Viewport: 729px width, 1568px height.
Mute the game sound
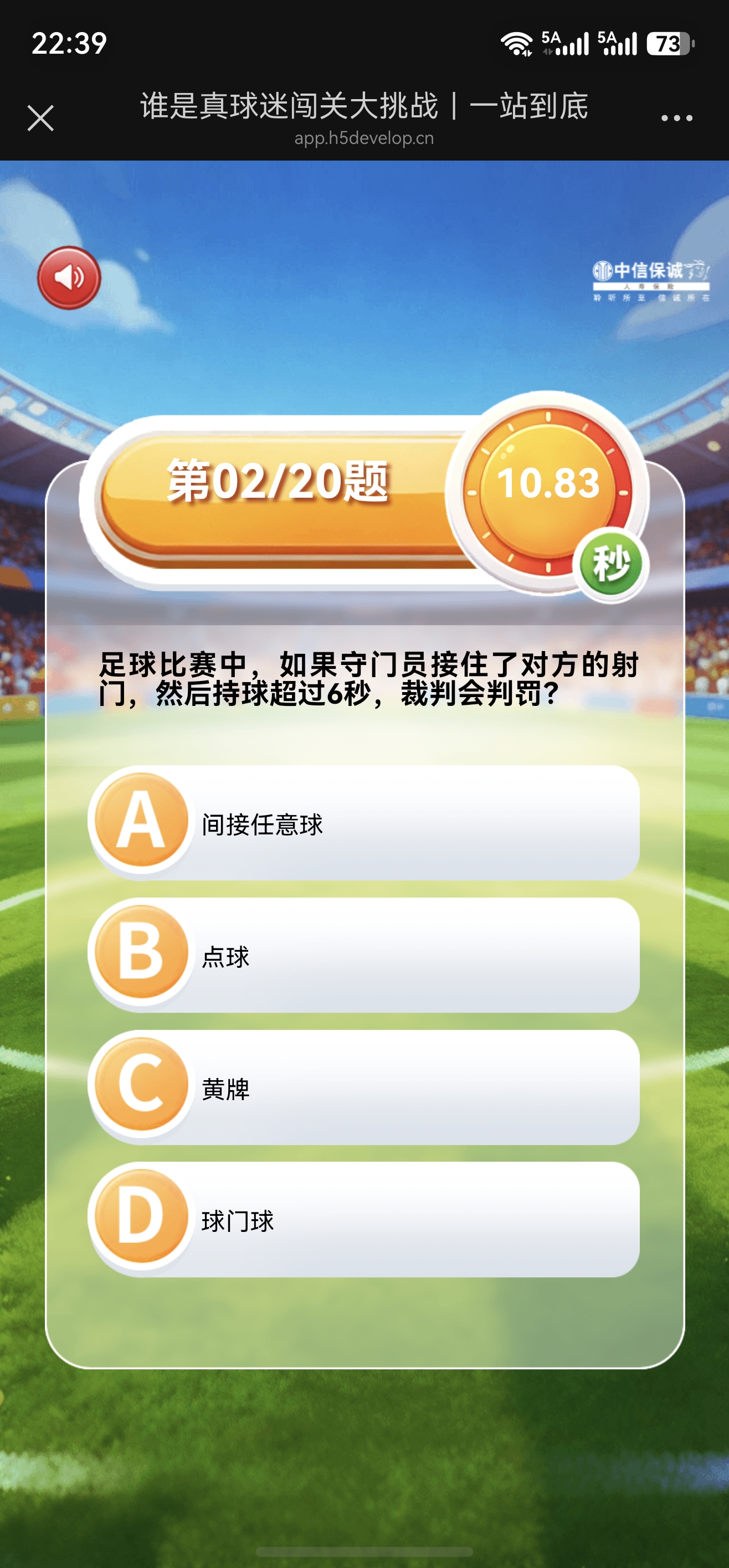point(69,278)
